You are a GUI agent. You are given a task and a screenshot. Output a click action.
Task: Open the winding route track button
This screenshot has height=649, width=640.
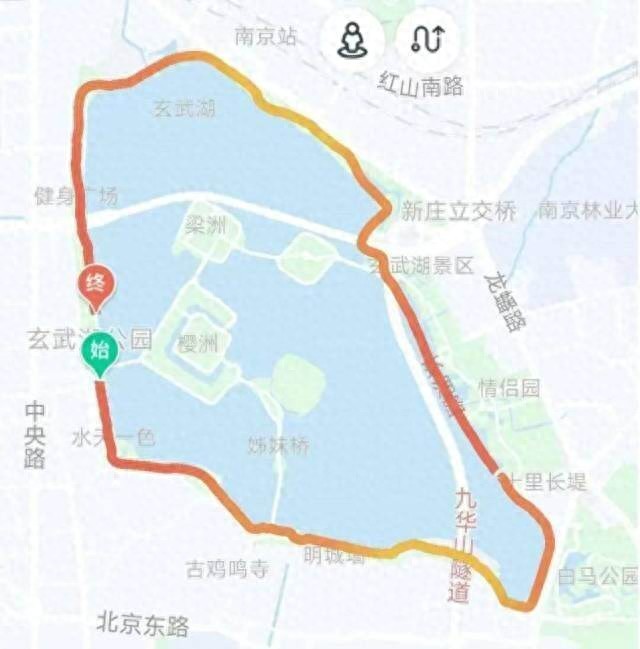(x=427, y=41)
